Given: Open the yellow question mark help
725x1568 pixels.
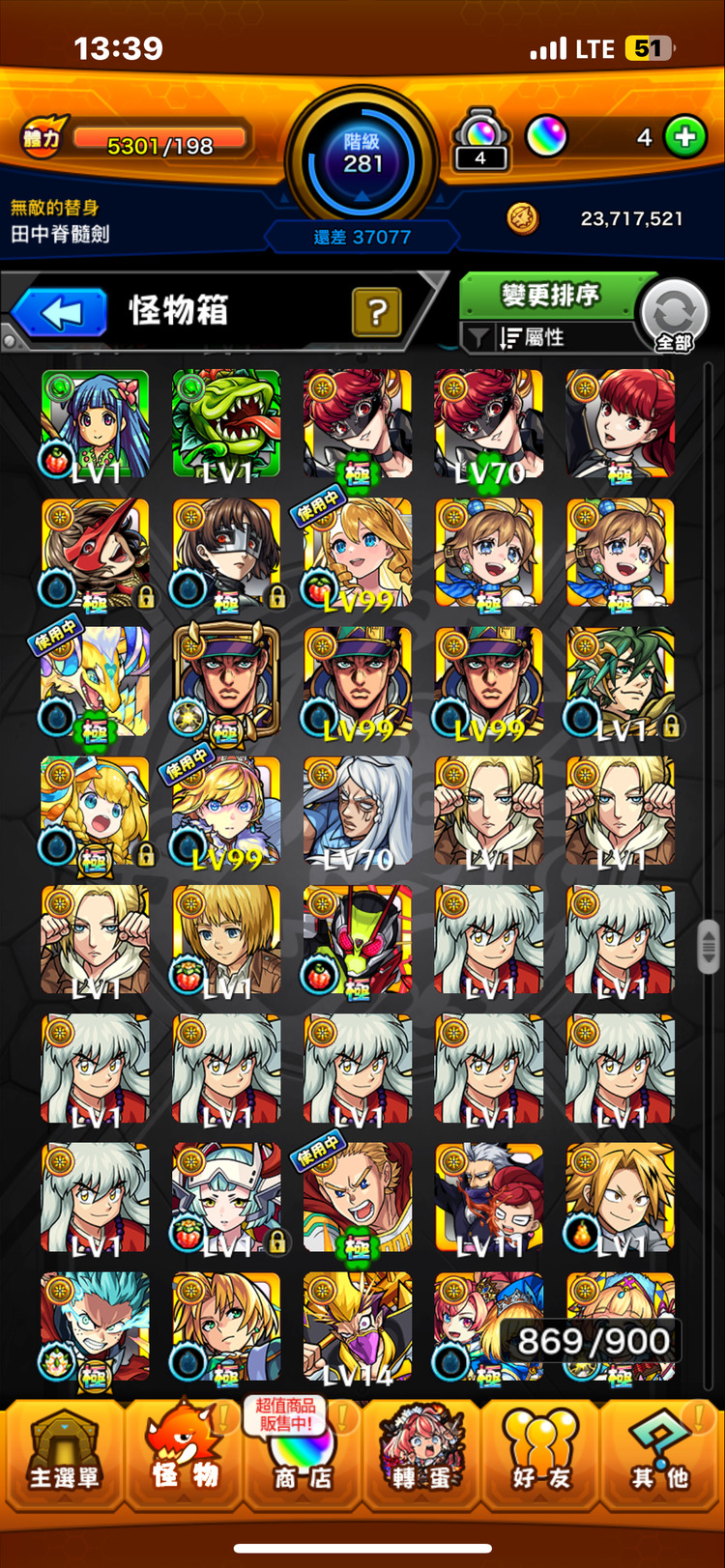Looking at the screenshot, I should click(377, 312).
